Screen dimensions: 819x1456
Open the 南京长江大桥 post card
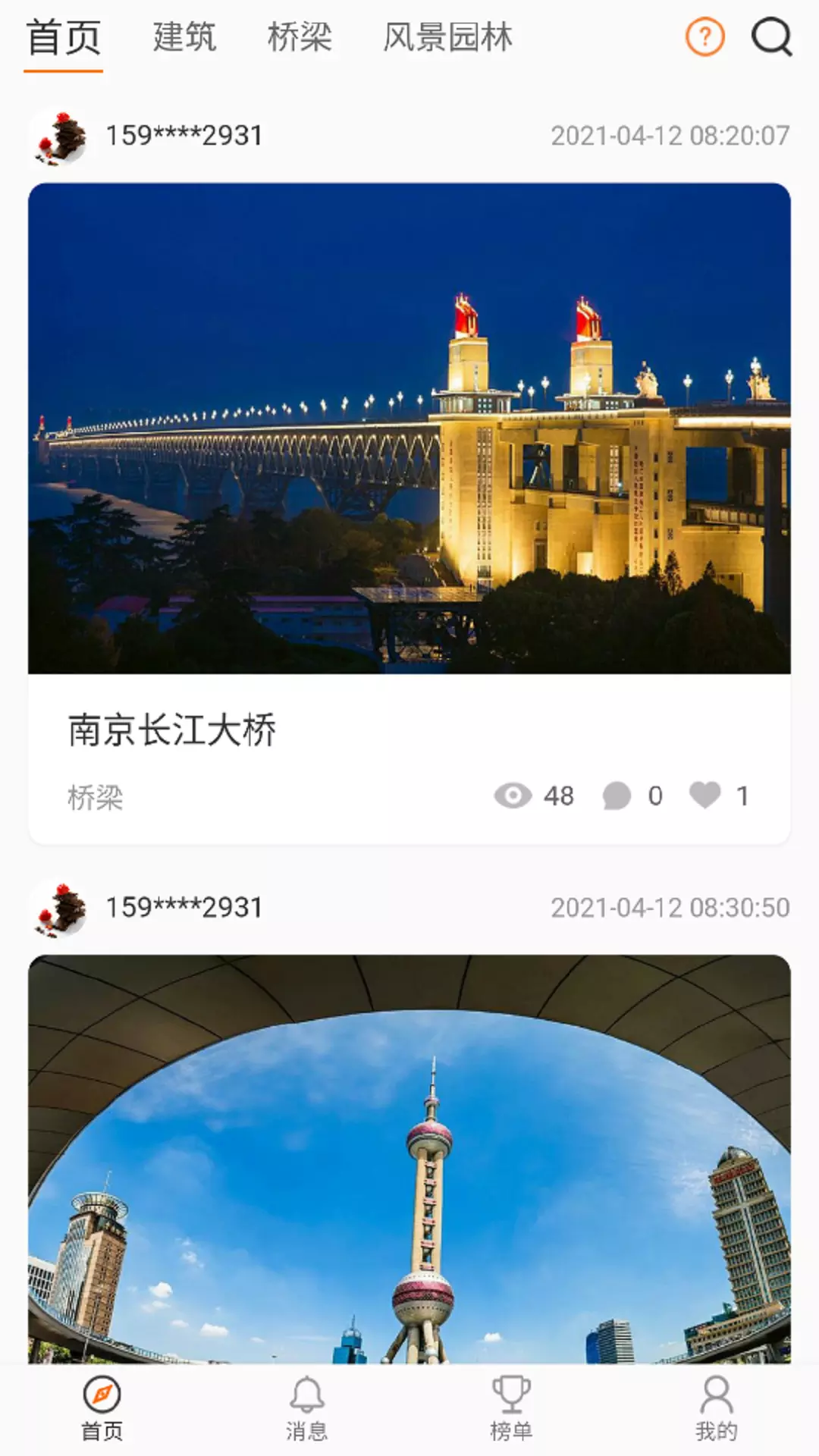[x=409, y=513]
